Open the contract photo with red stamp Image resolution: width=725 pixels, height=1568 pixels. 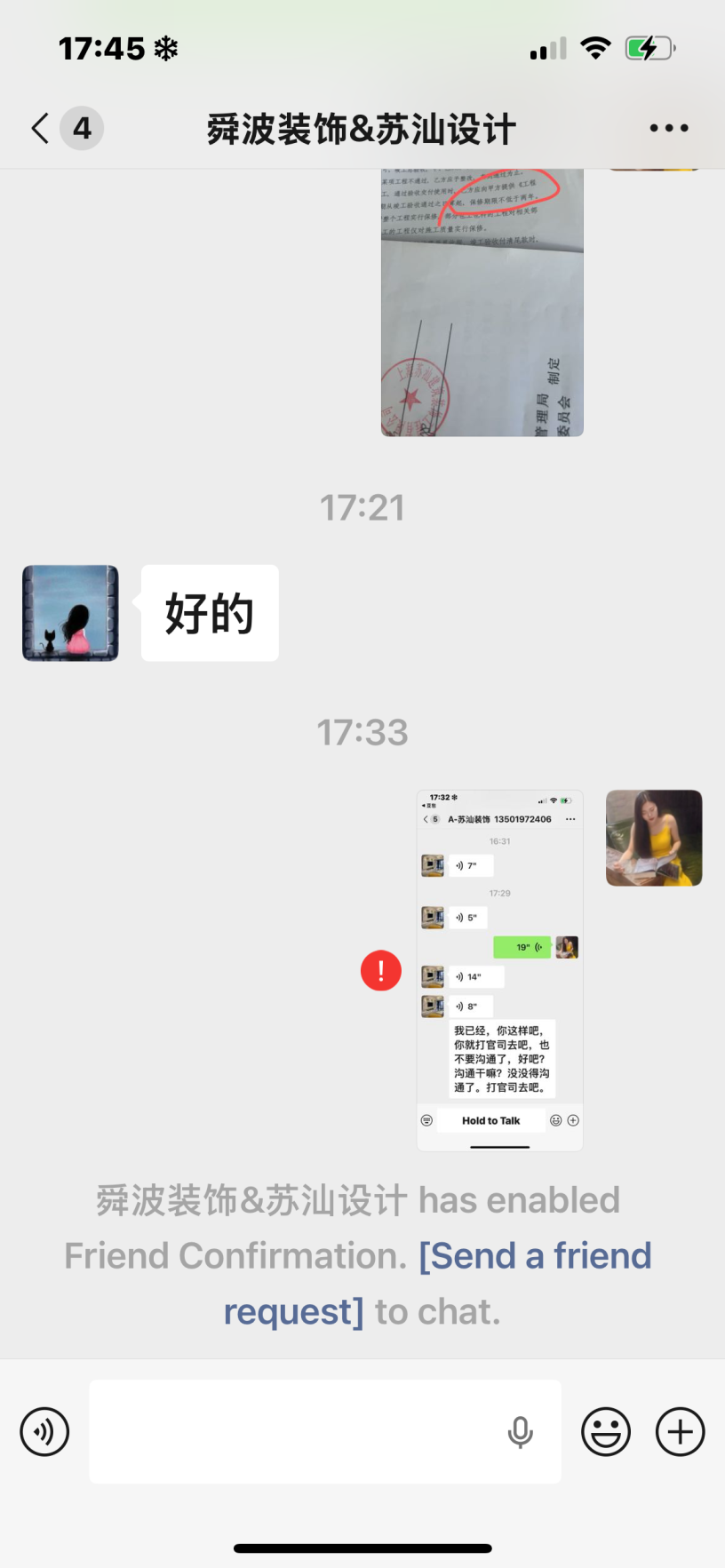(482, 302)
